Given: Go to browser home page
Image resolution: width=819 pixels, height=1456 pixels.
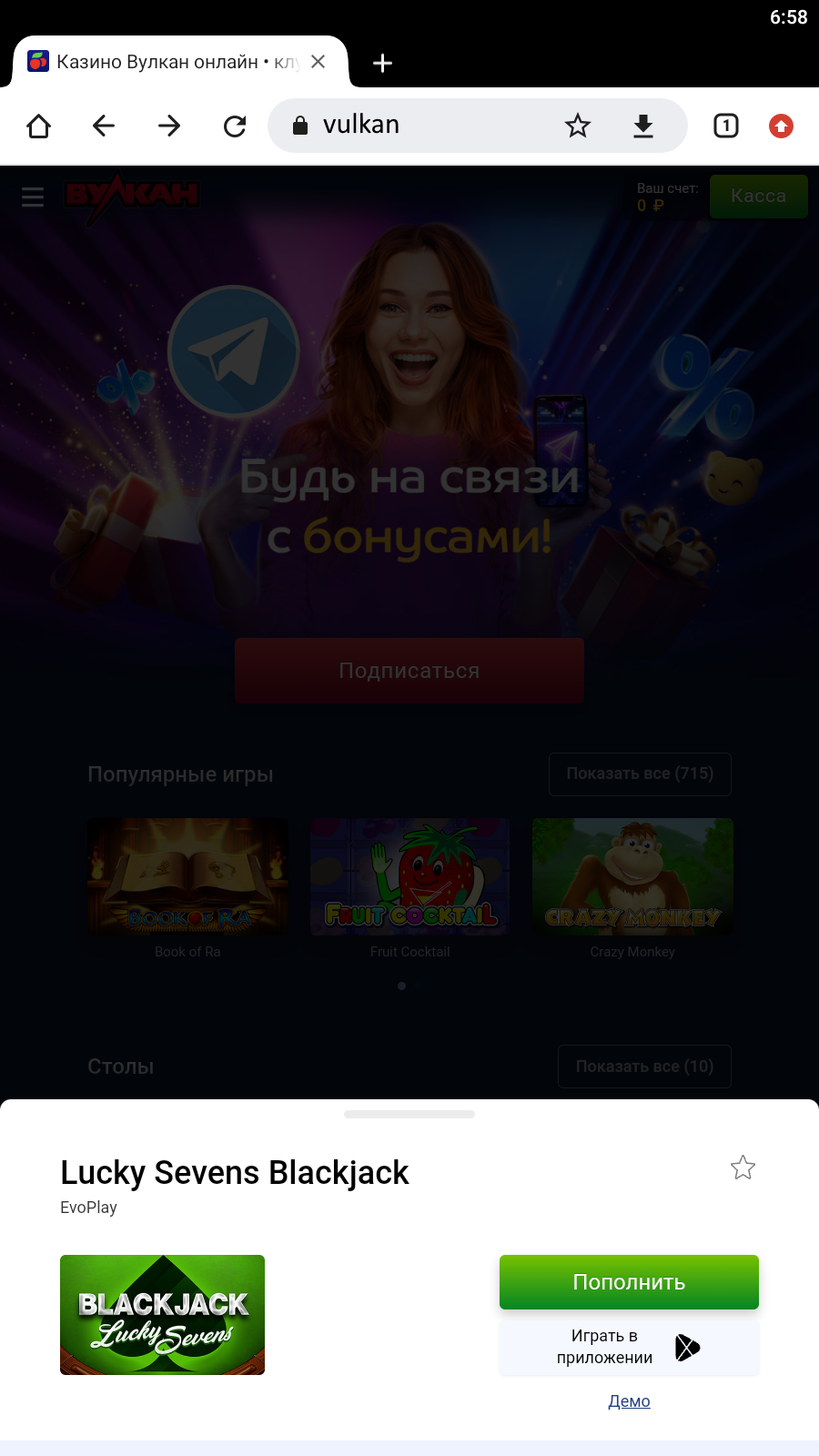Looking at the screenshot, I should 38,126.
